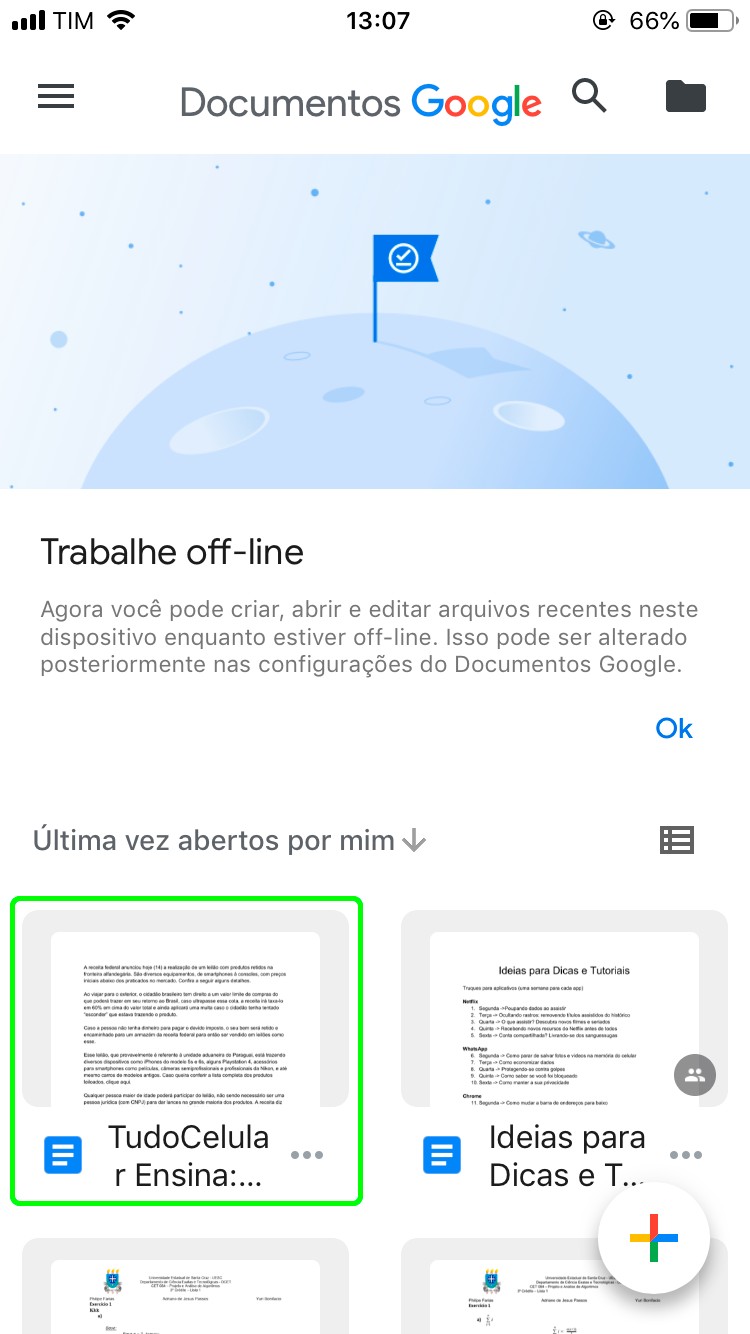Switch to list view layout
Screen dimensions: 750x1334
[x=677, y=840]
